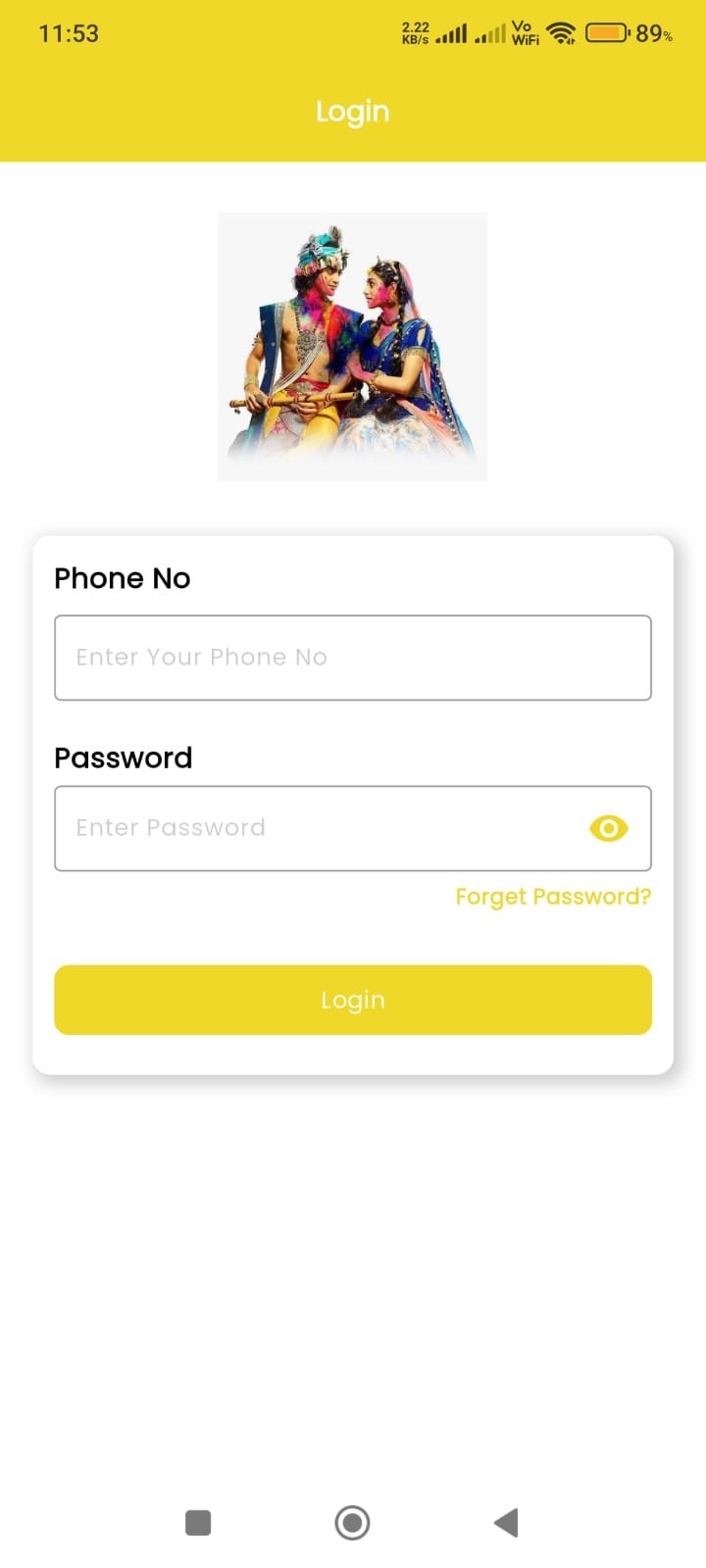Open the Forget Password link
The image size is (706, 1568).
point(553,897)
